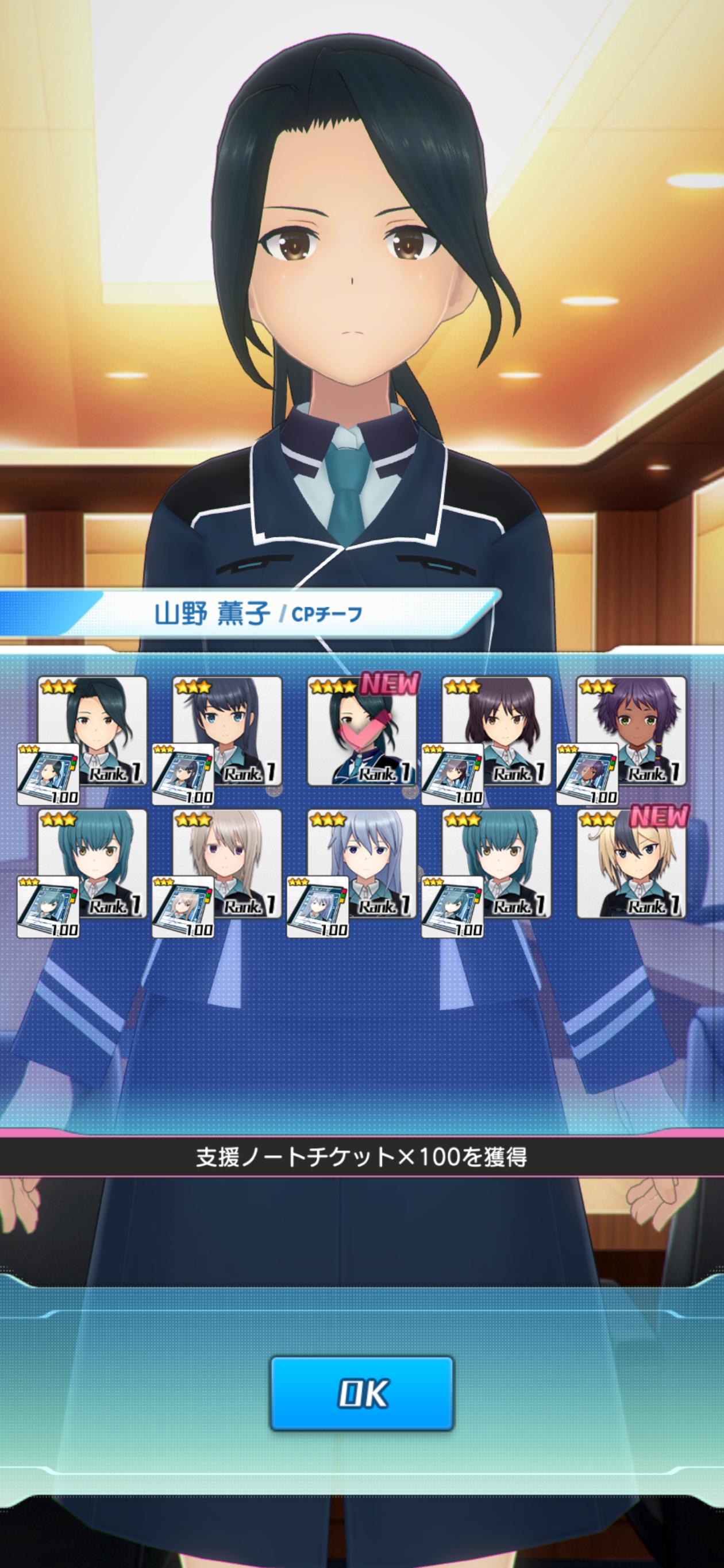Select the dark-skinned purple-haired character card
Screen dimensions: 724x1568
(x=631, y=731)
